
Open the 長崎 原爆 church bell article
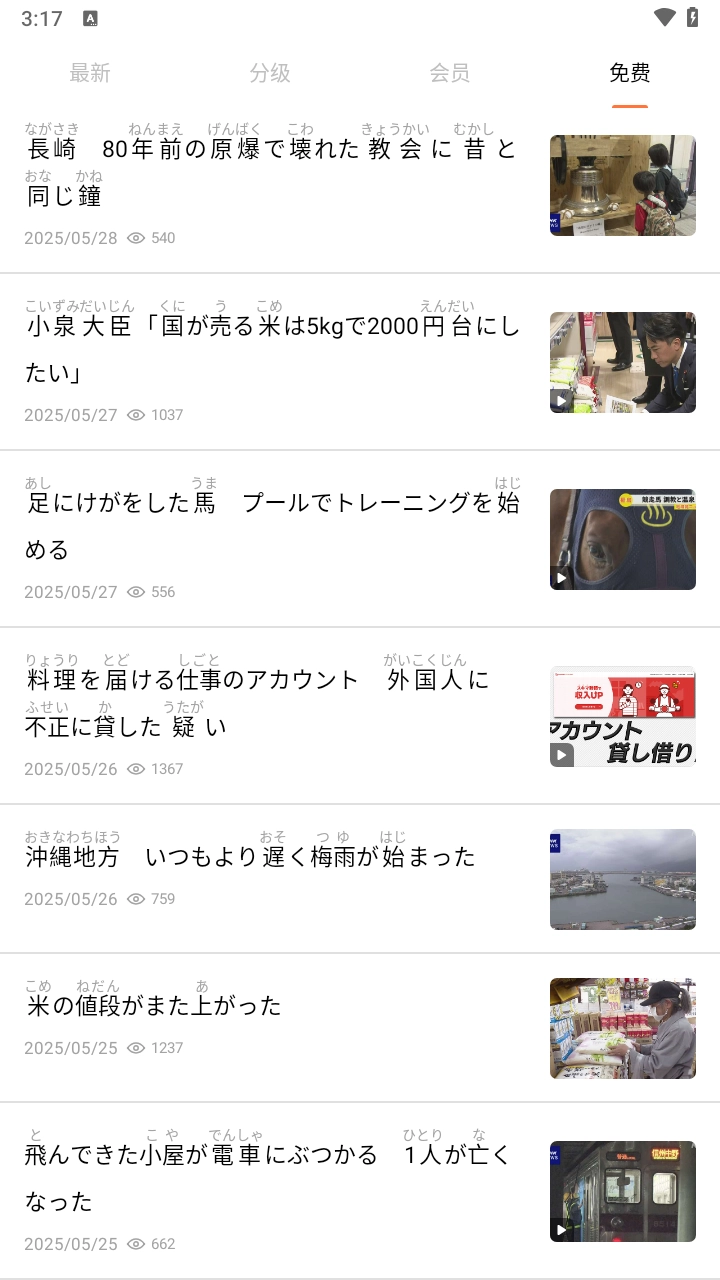click(272, 172)
